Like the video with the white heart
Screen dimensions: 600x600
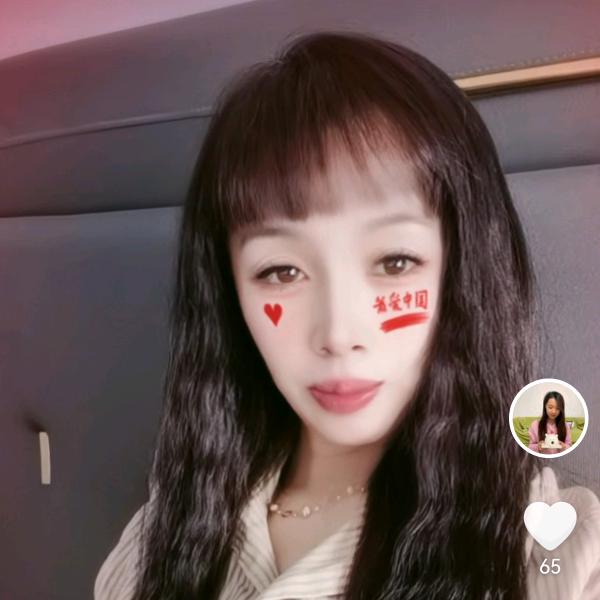point(550,526)
